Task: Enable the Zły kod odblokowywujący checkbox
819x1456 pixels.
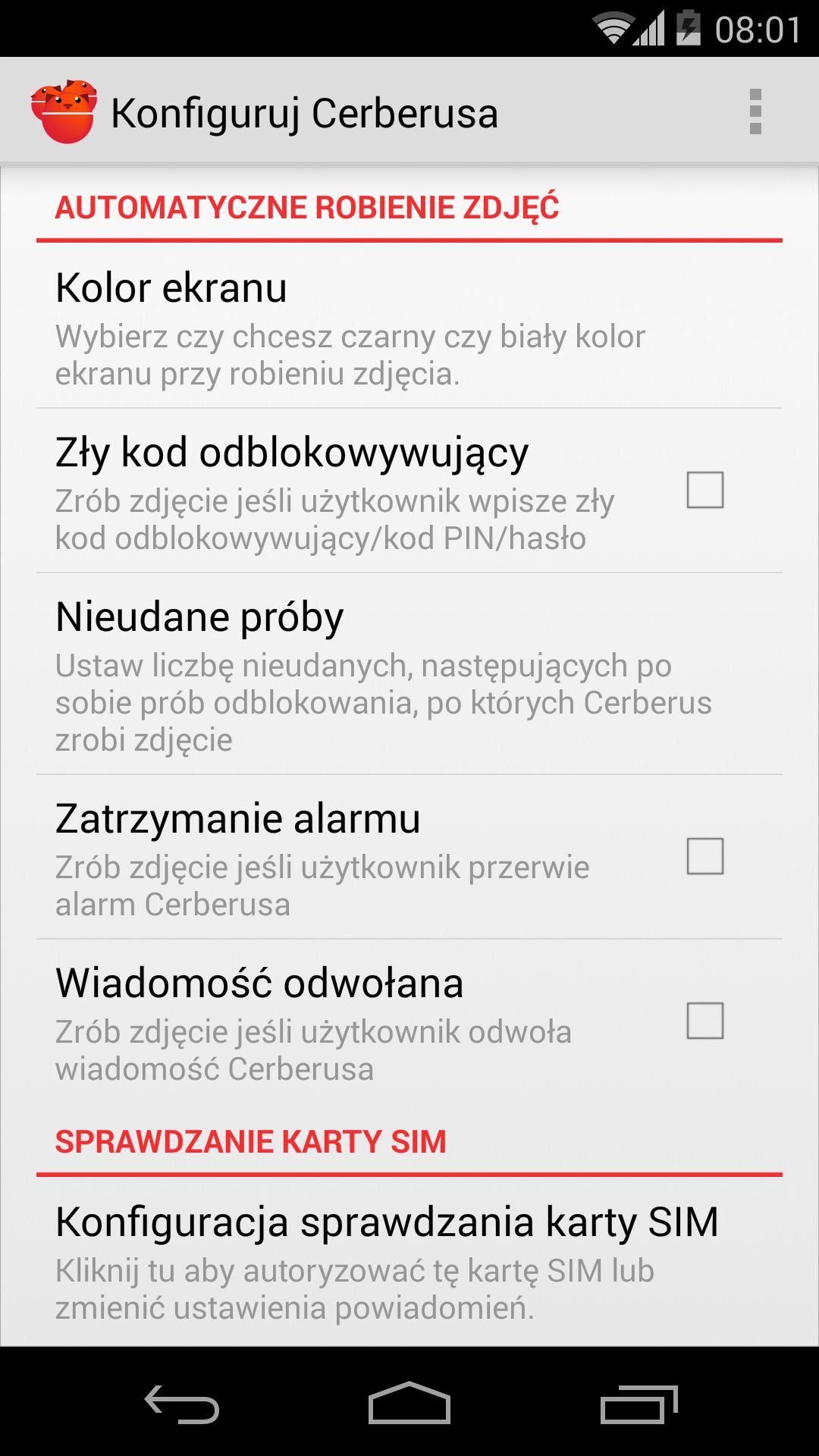Action: [x=705, y=490]
